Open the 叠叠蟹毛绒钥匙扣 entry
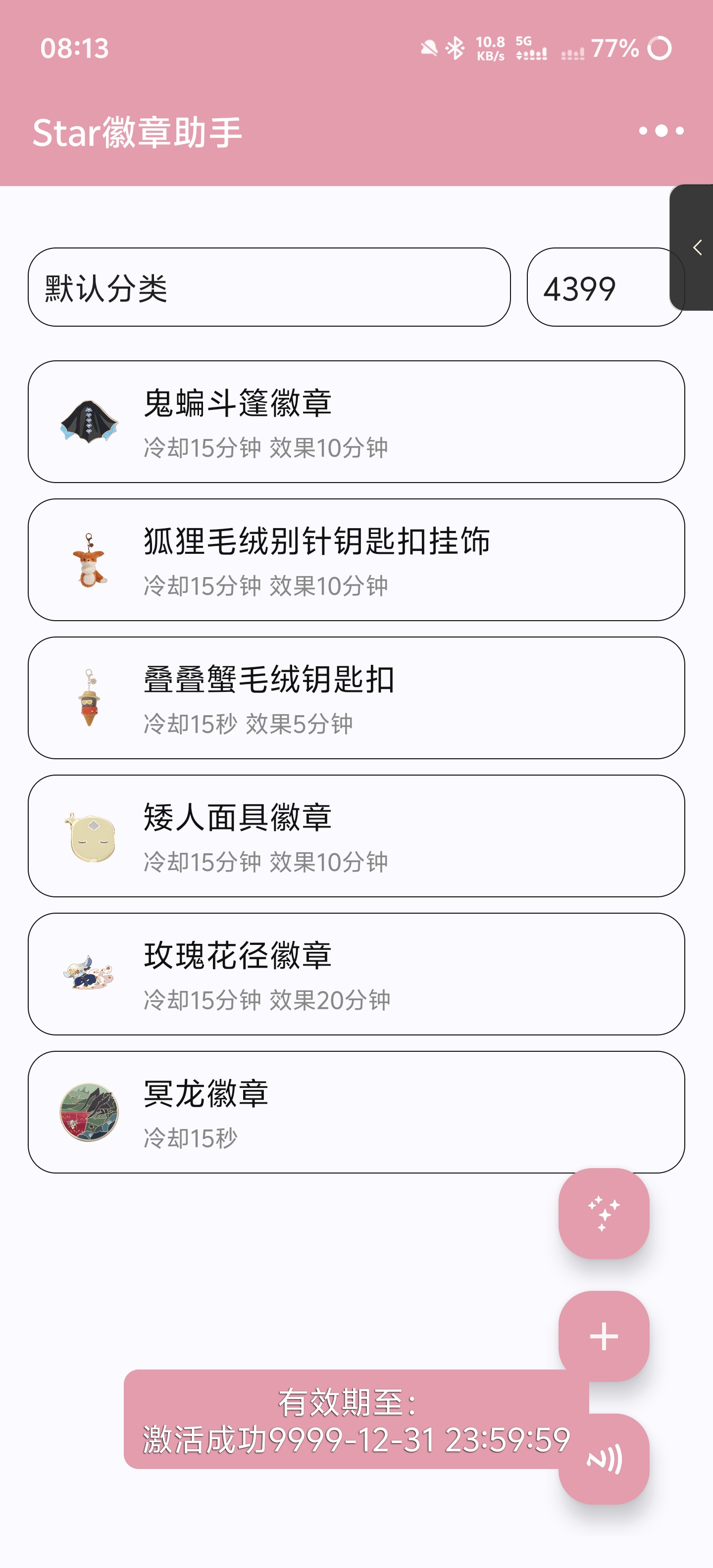The height and width of the screenshot is (1568, 713). tap(356, 698)
